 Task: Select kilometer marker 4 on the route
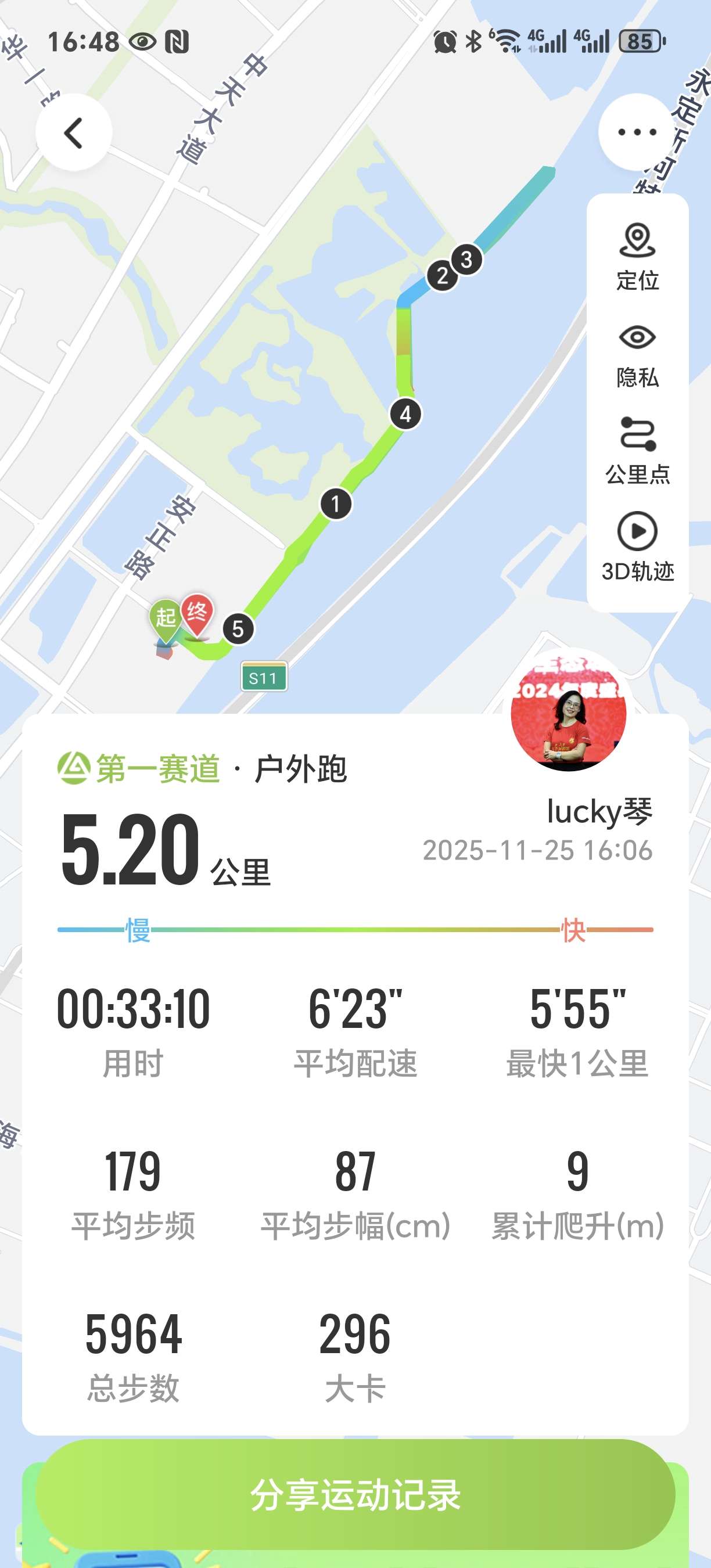pos(405,414)
